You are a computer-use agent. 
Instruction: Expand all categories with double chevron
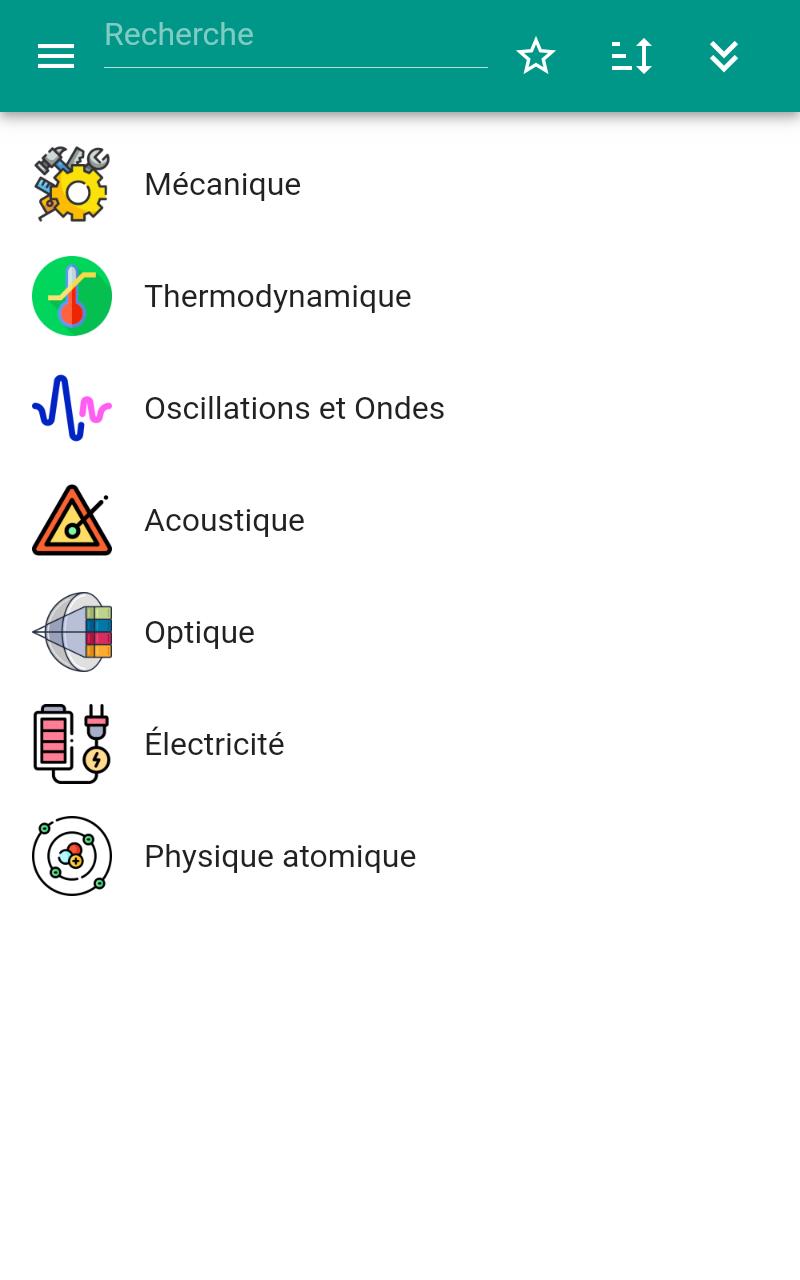(x=724, y=56)
